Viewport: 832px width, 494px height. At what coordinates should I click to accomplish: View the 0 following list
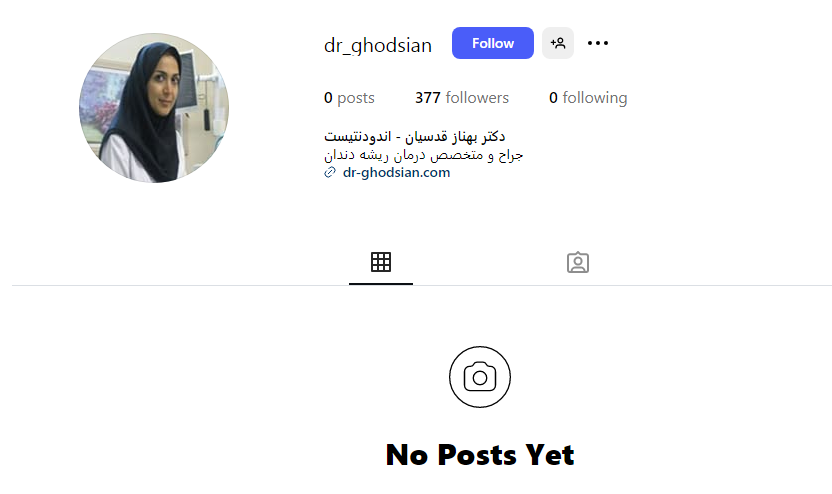pos(588,98)
